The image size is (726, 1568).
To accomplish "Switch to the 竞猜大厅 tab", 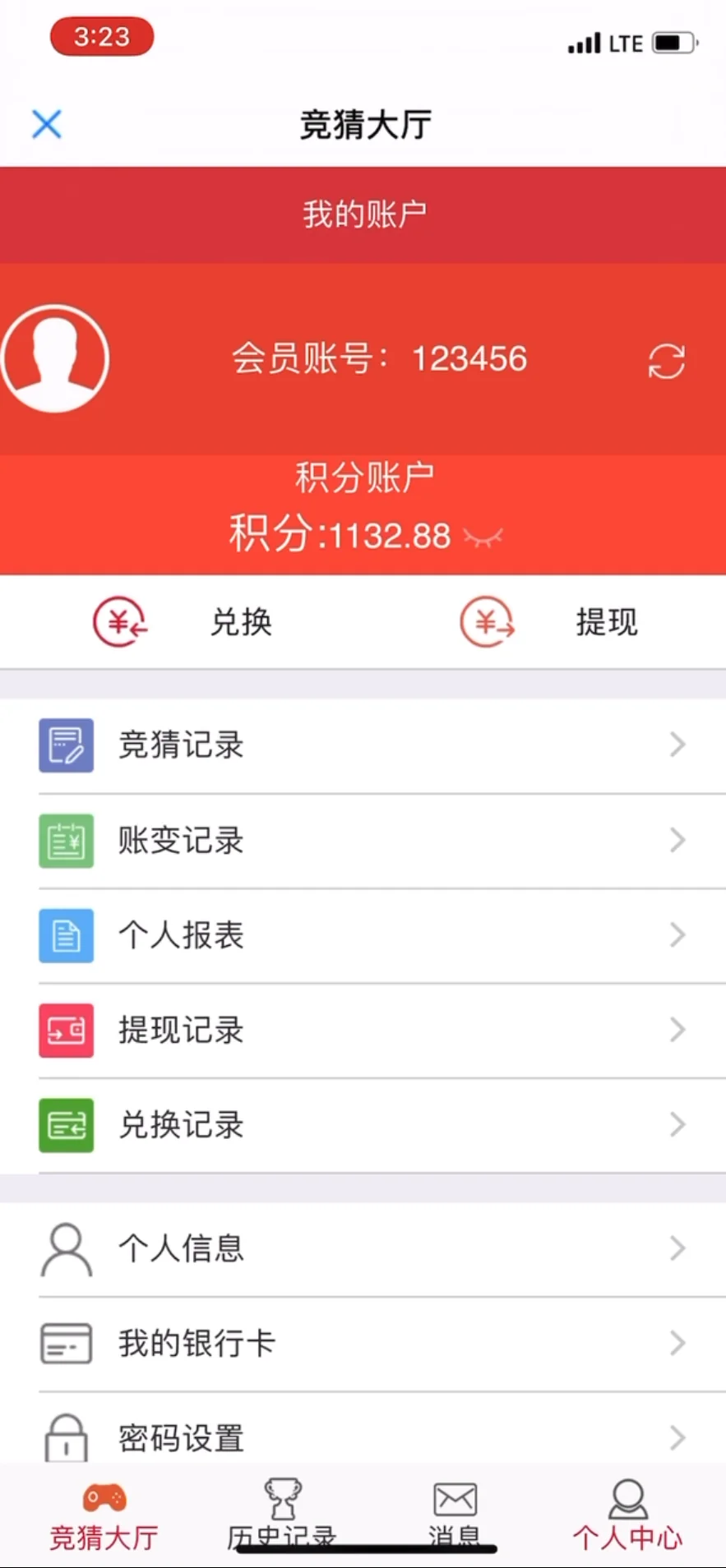I will [104, 1517].
